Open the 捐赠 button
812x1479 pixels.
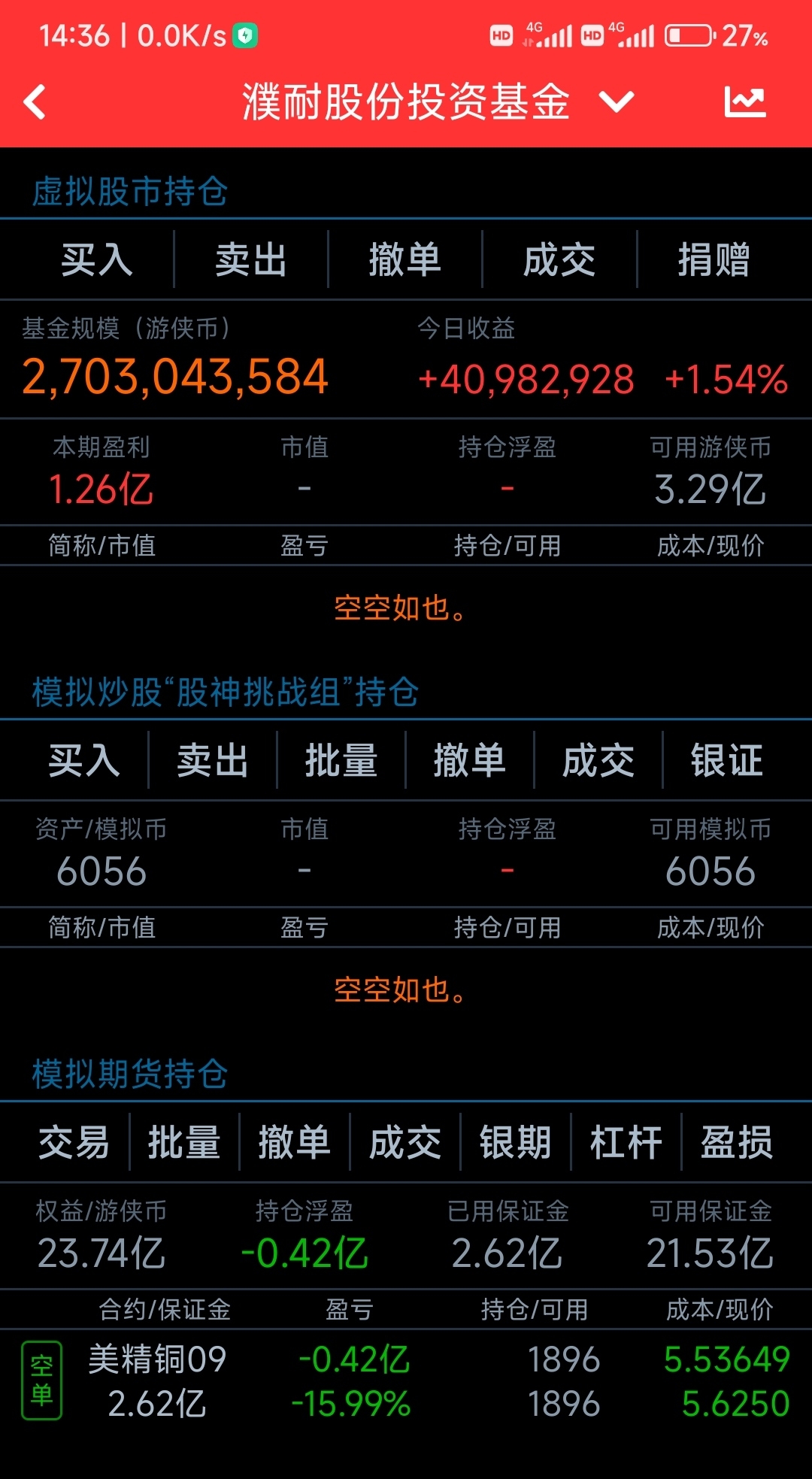[714, 260]
